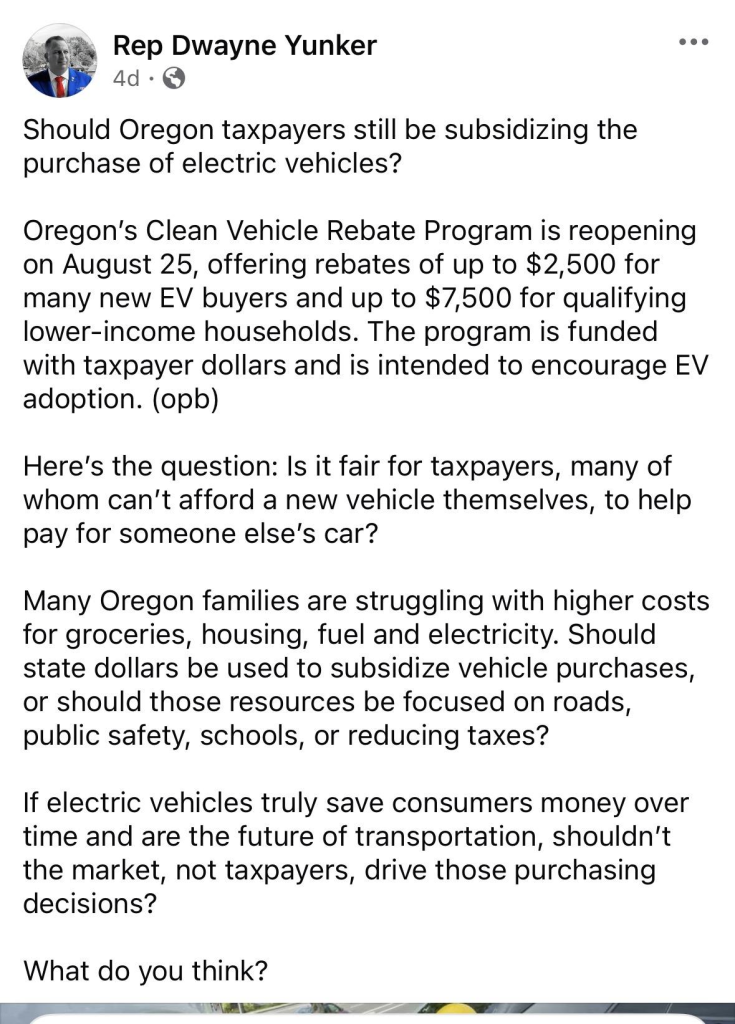The image size is (735, 1024).
Task: Open the Rep Dwayne Yunker profile name
Action: (244, 46)
